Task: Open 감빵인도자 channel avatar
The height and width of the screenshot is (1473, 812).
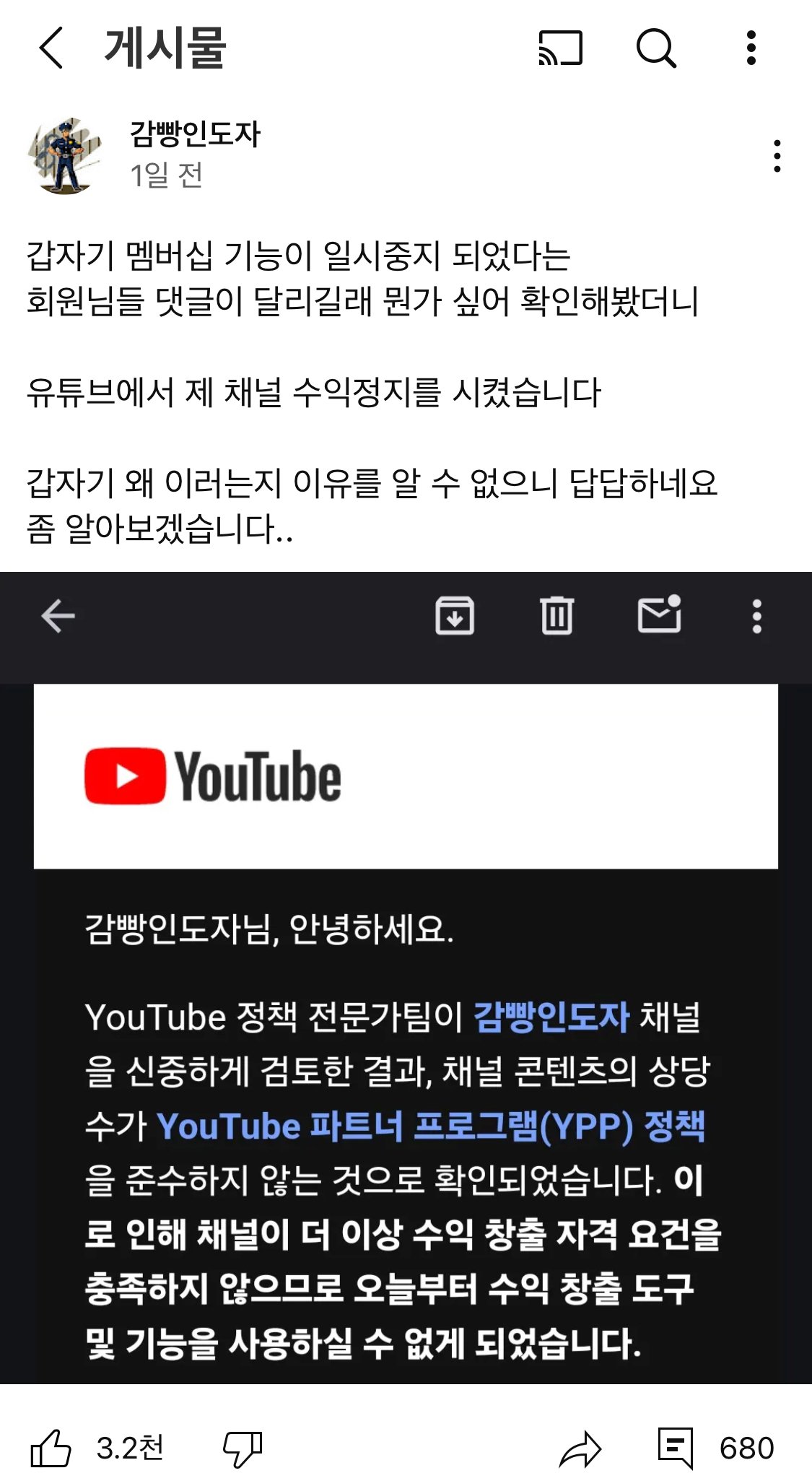Action: (x=65, y=155)
